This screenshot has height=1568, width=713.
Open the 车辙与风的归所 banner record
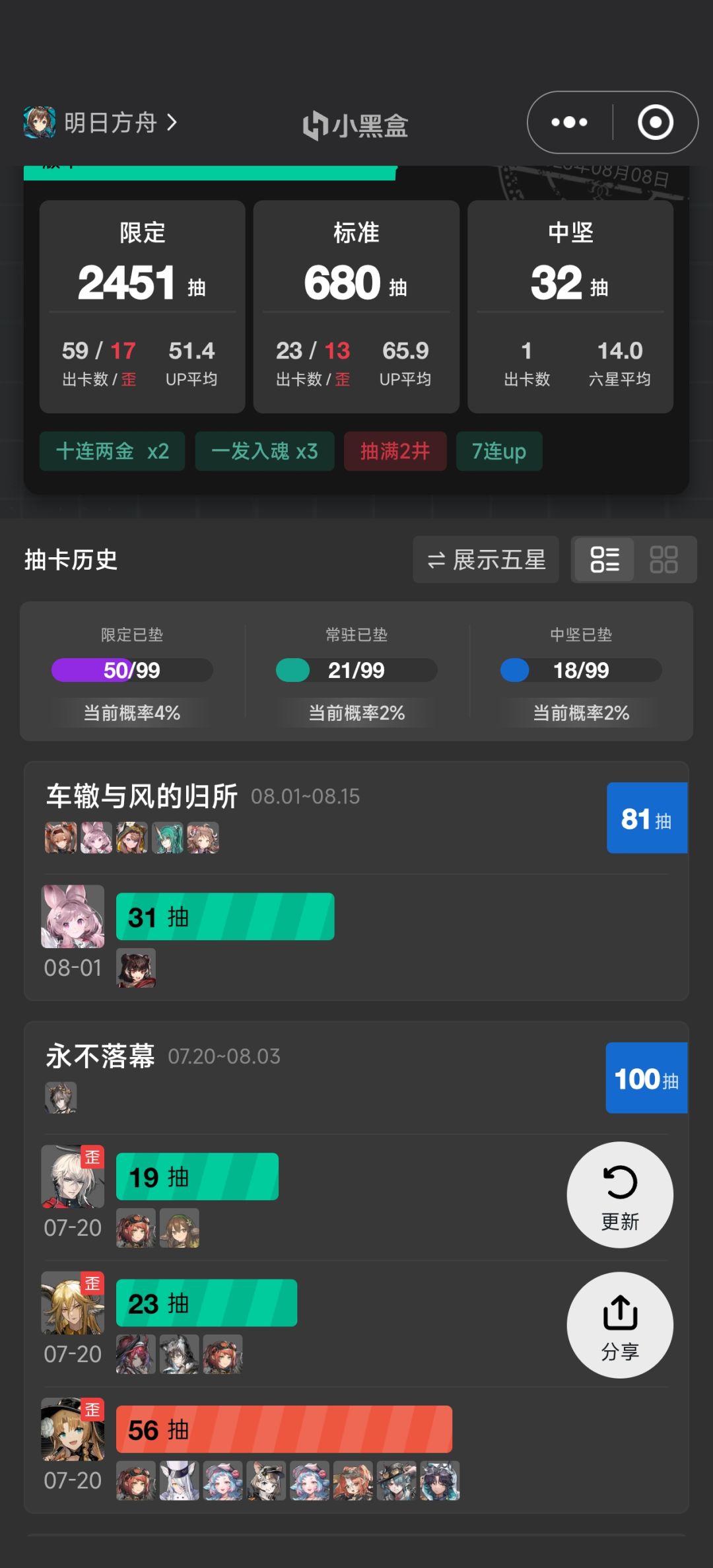356,819
